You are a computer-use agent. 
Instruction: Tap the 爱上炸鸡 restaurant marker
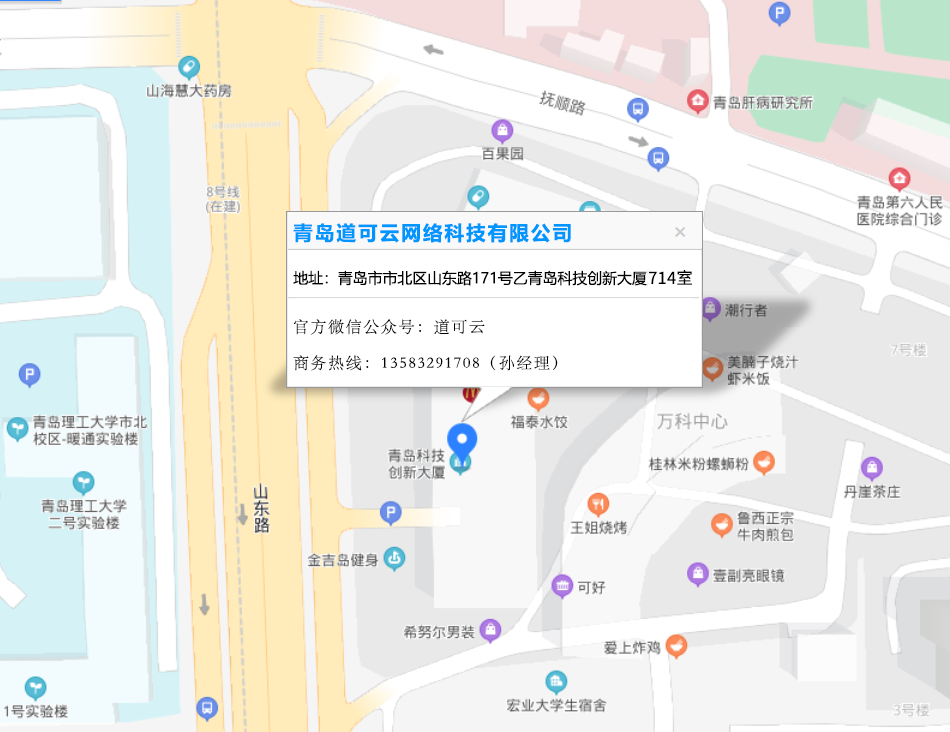click(x=677, y=646)
